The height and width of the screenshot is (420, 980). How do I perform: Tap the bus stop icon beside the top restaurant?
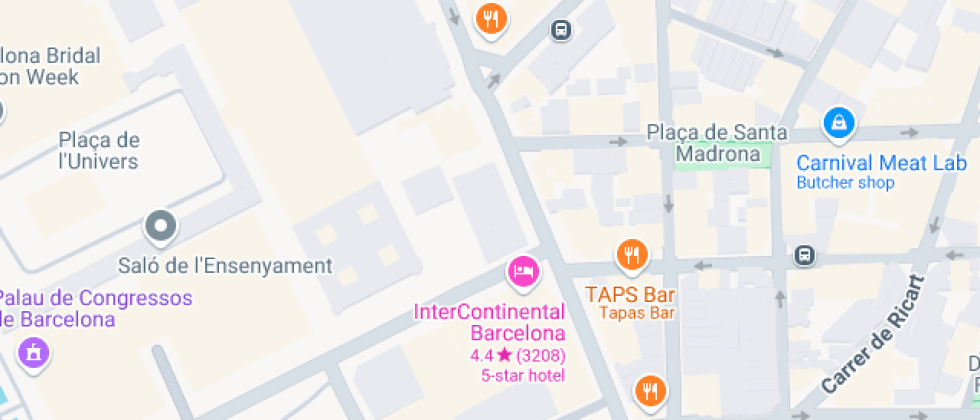coord(562,31)
